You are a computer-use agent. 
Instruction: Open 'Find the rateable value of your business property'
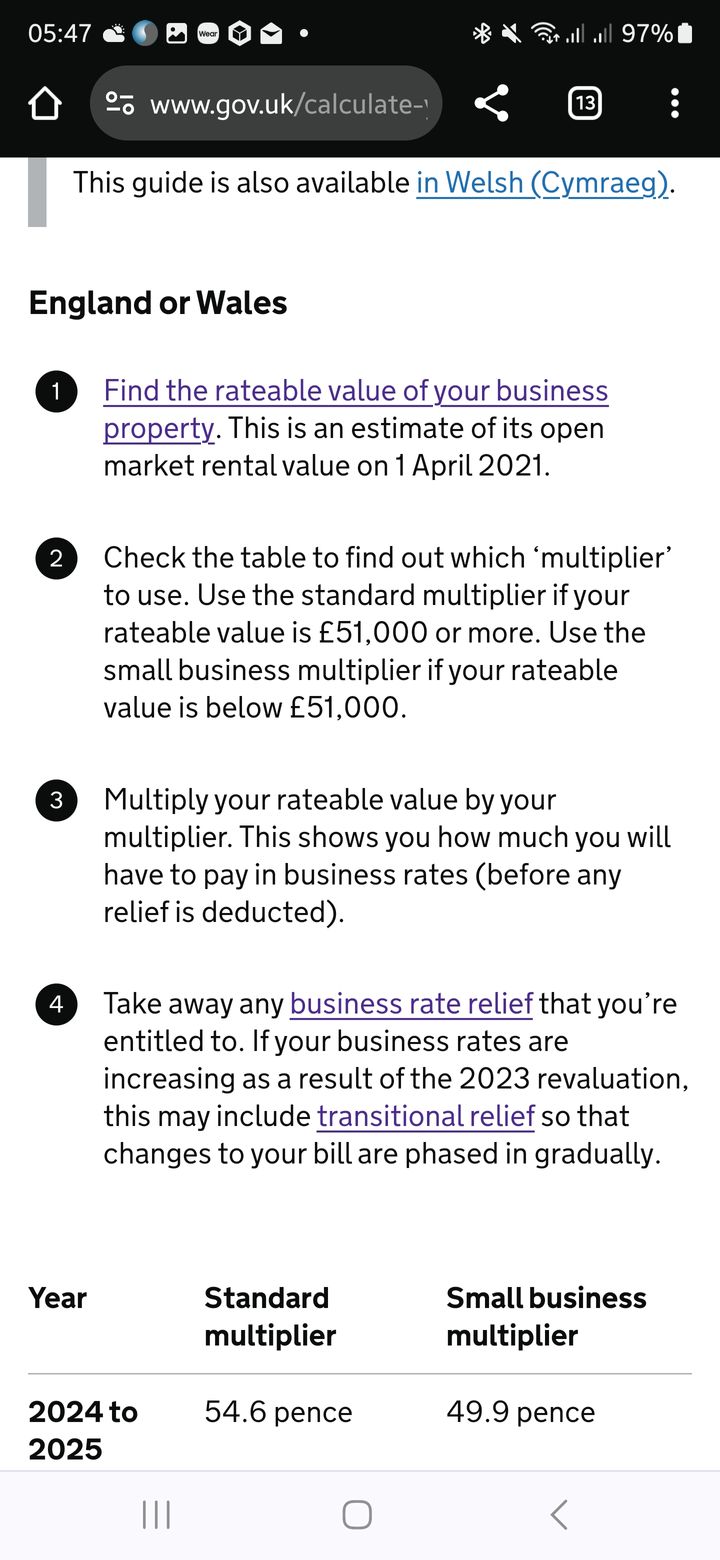[x=356, y=409]
